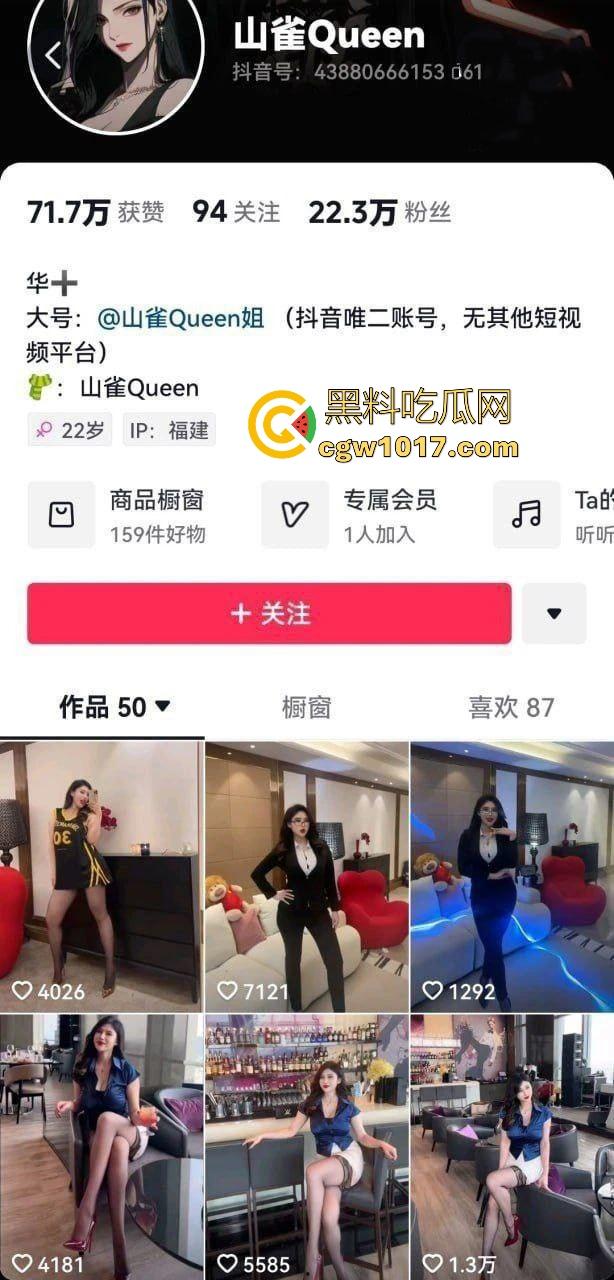Open the video with 1292 likes

[x=512, y=875]
